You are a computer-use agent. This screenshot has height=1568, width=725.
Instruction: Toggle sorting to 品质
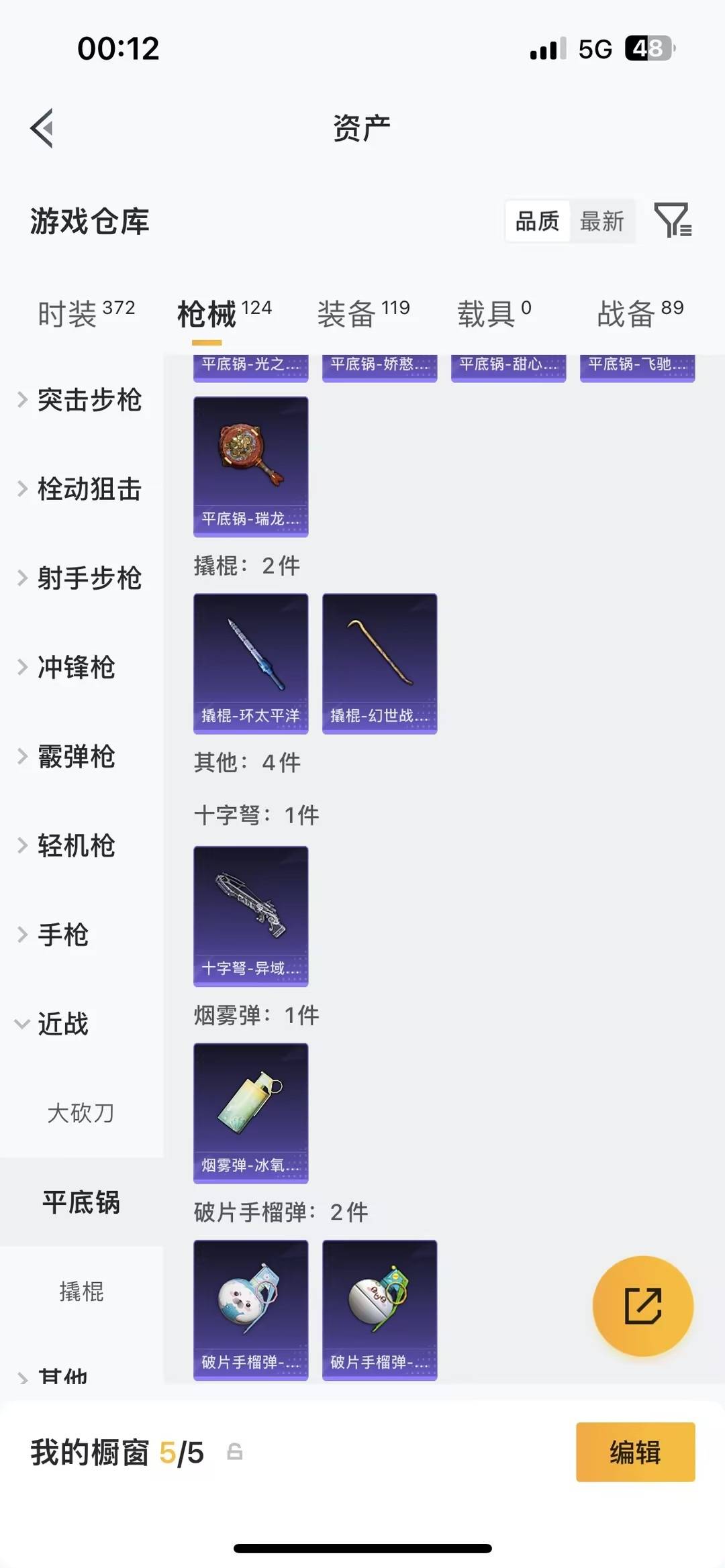pos(537,221)
